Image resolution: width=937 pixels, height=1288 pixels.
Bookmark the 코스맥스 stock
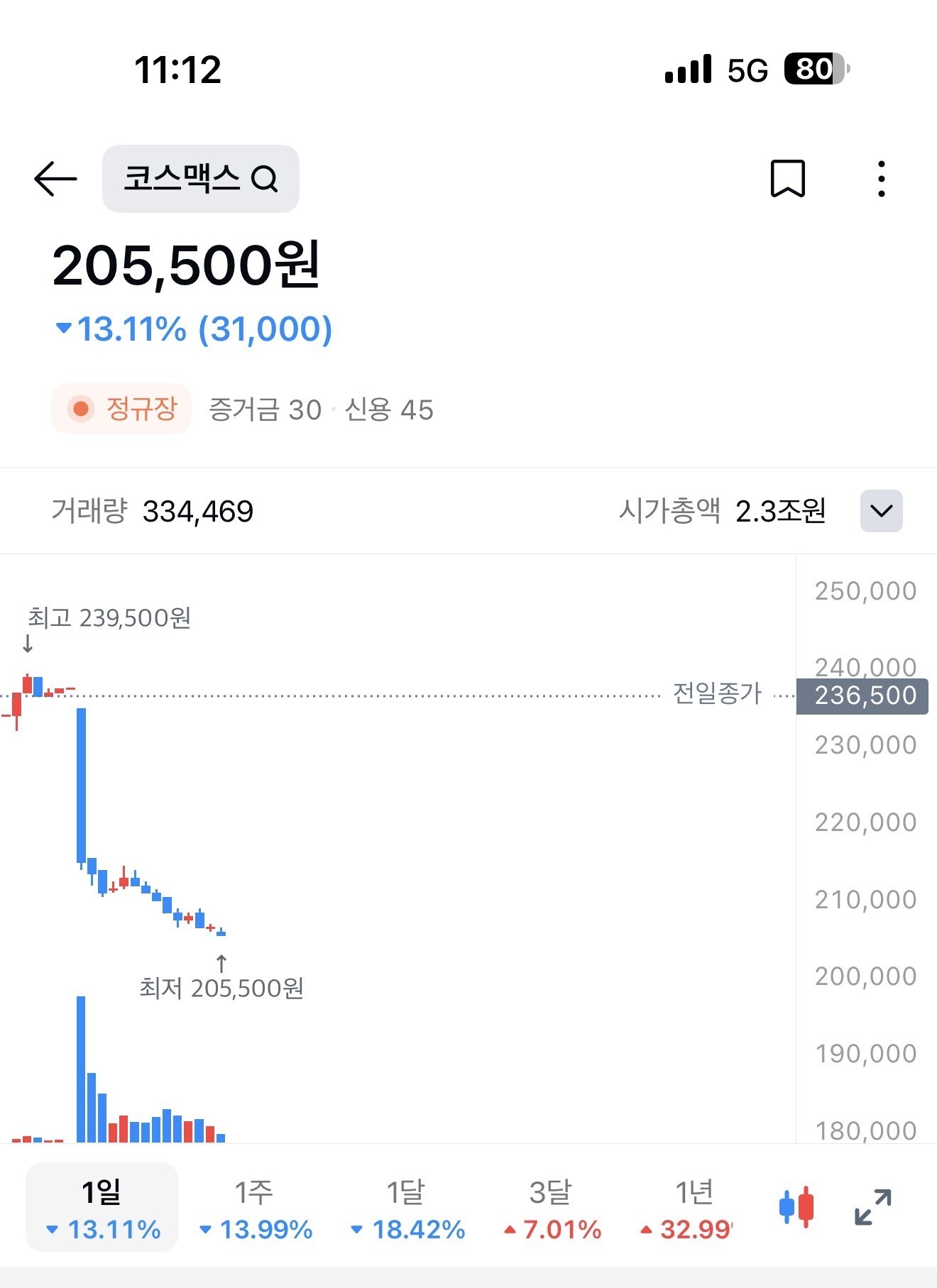pos(787,178)
